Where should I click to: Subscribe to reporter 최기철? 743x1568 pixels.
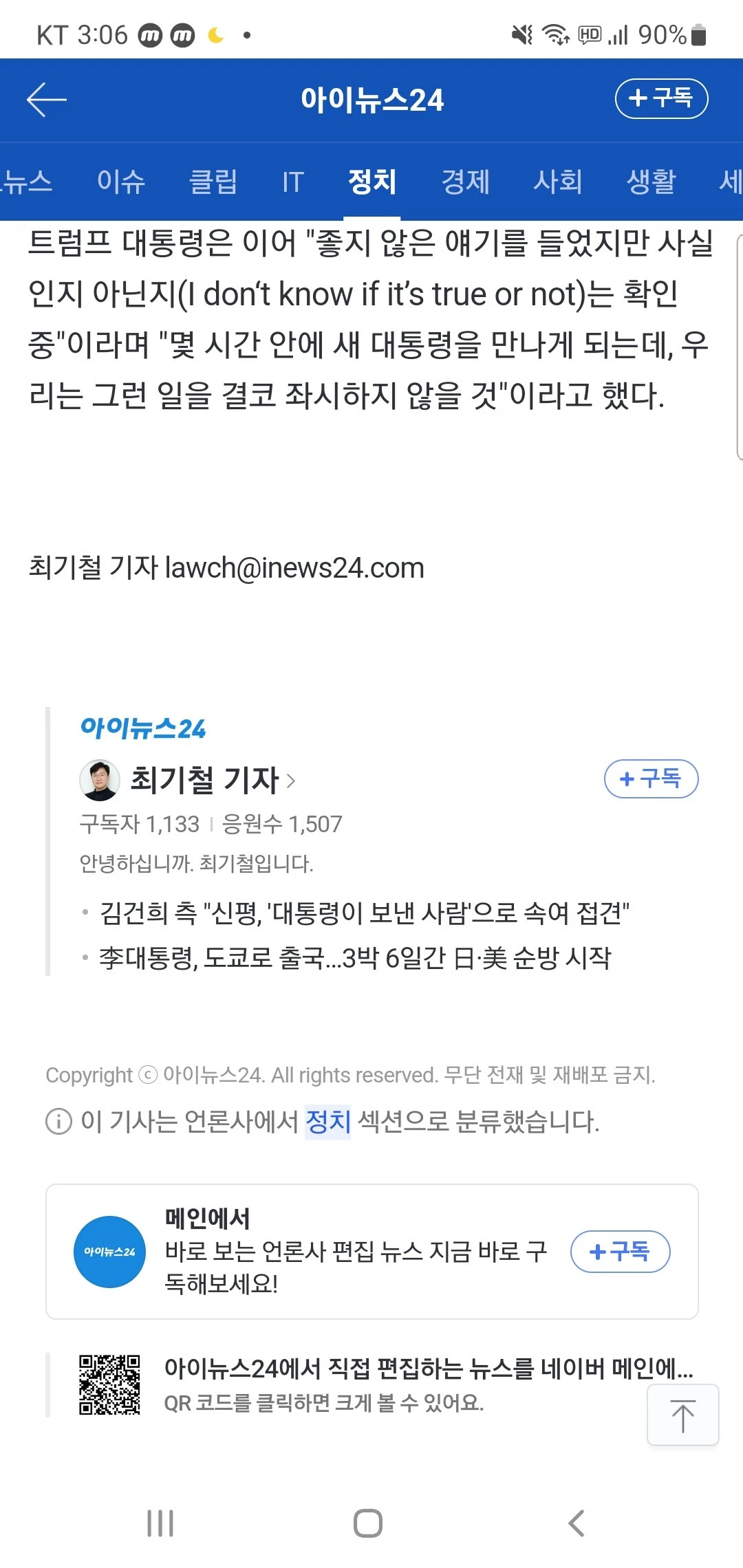[651, 779]
